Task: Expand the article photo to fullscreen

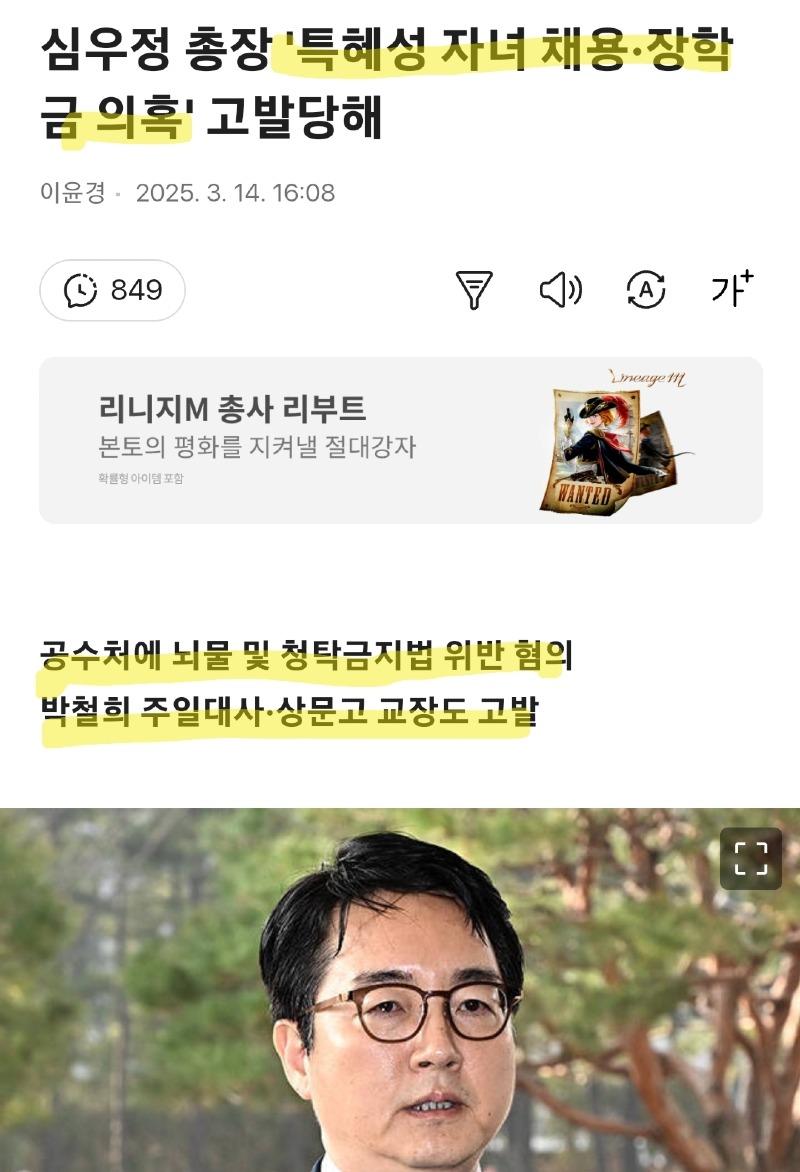Action: click(x=751, y=858)
